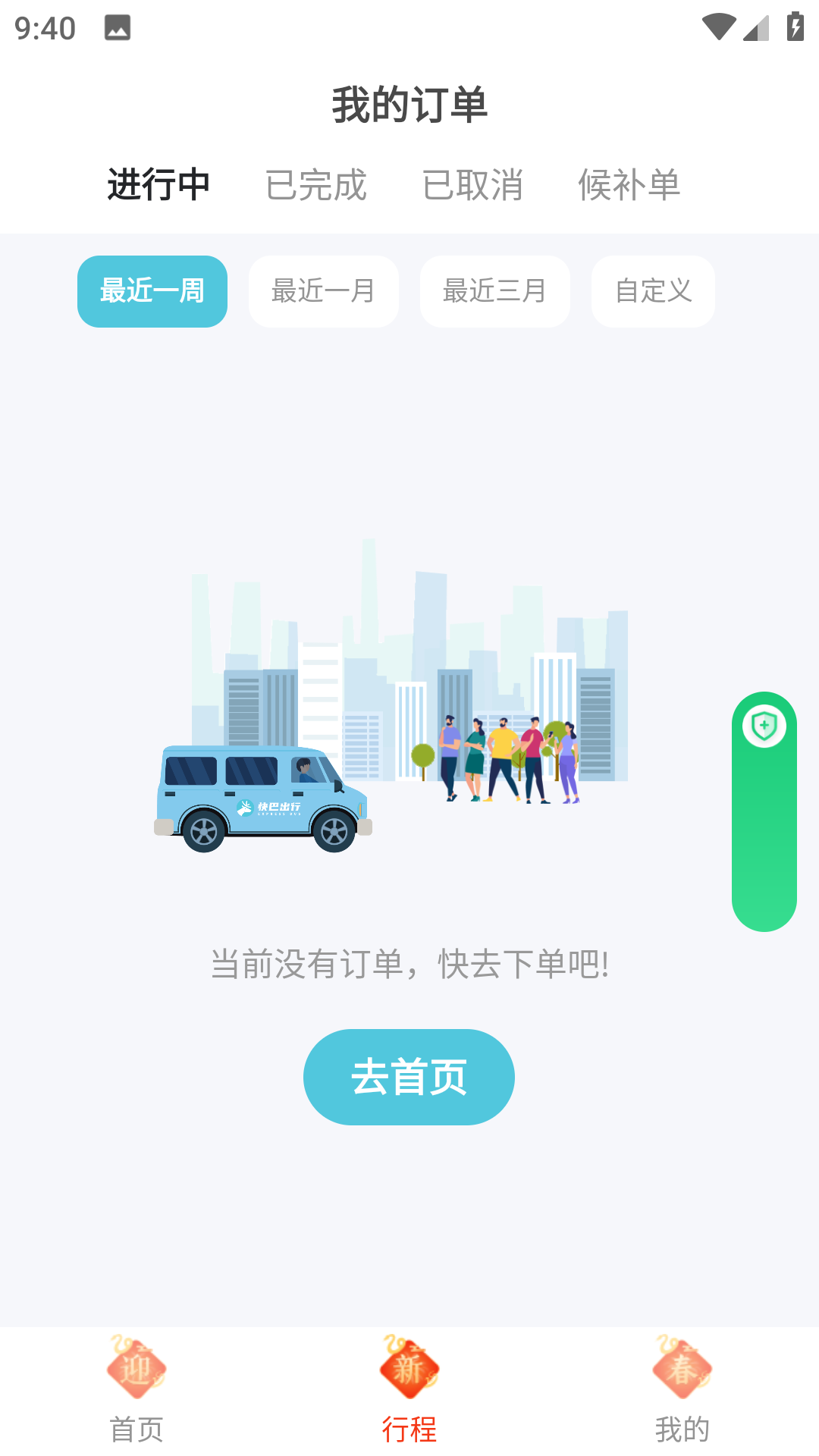
Task: Open the green safety shield widget
Action: (764, 728)
